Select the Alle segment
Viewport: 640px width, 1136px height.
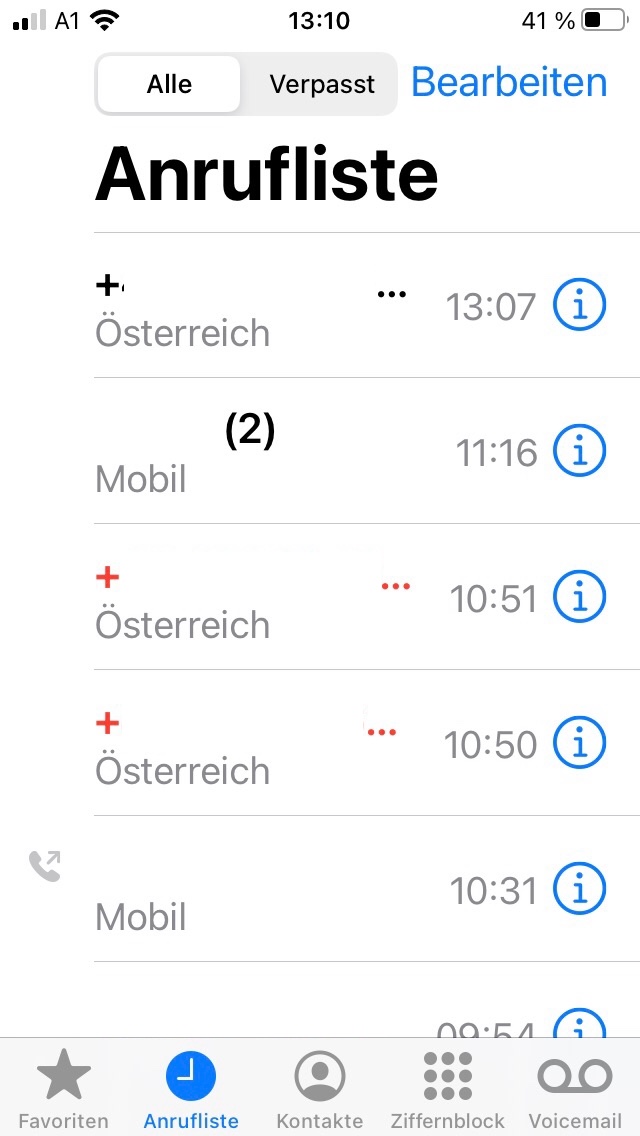pyautogui.click(x=169, y=84)
